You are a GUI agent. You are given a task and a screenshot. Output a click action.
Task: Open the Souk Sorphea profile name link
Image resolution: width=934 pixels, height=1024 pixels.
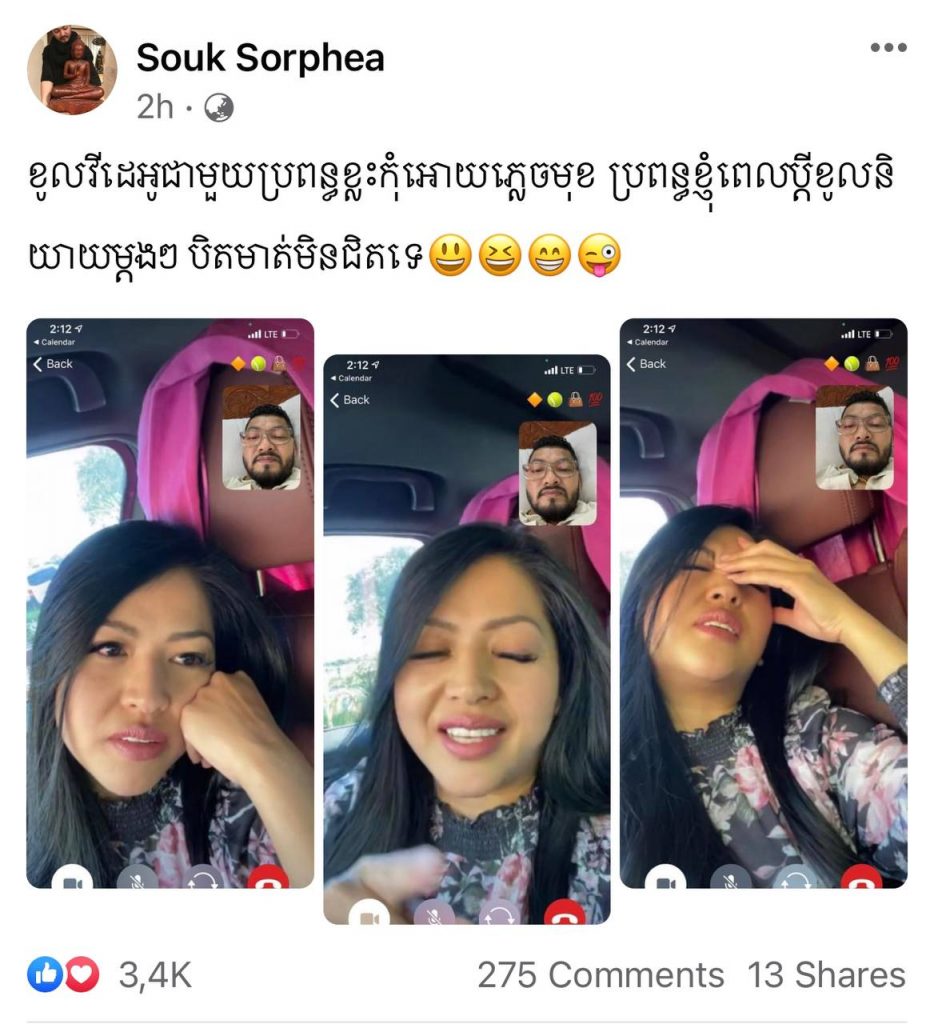click(x=260, y=58)
